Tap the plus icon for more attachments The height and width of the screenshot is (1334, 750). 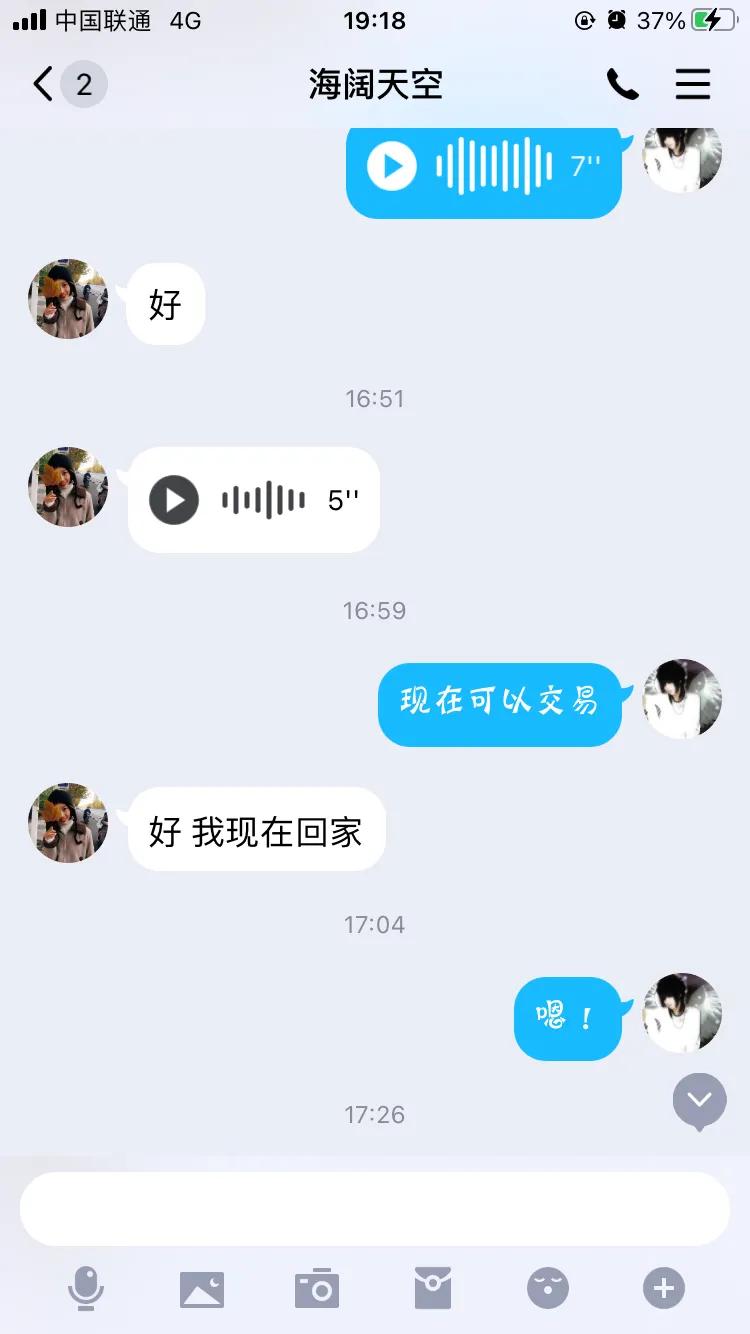point(662,1288)
